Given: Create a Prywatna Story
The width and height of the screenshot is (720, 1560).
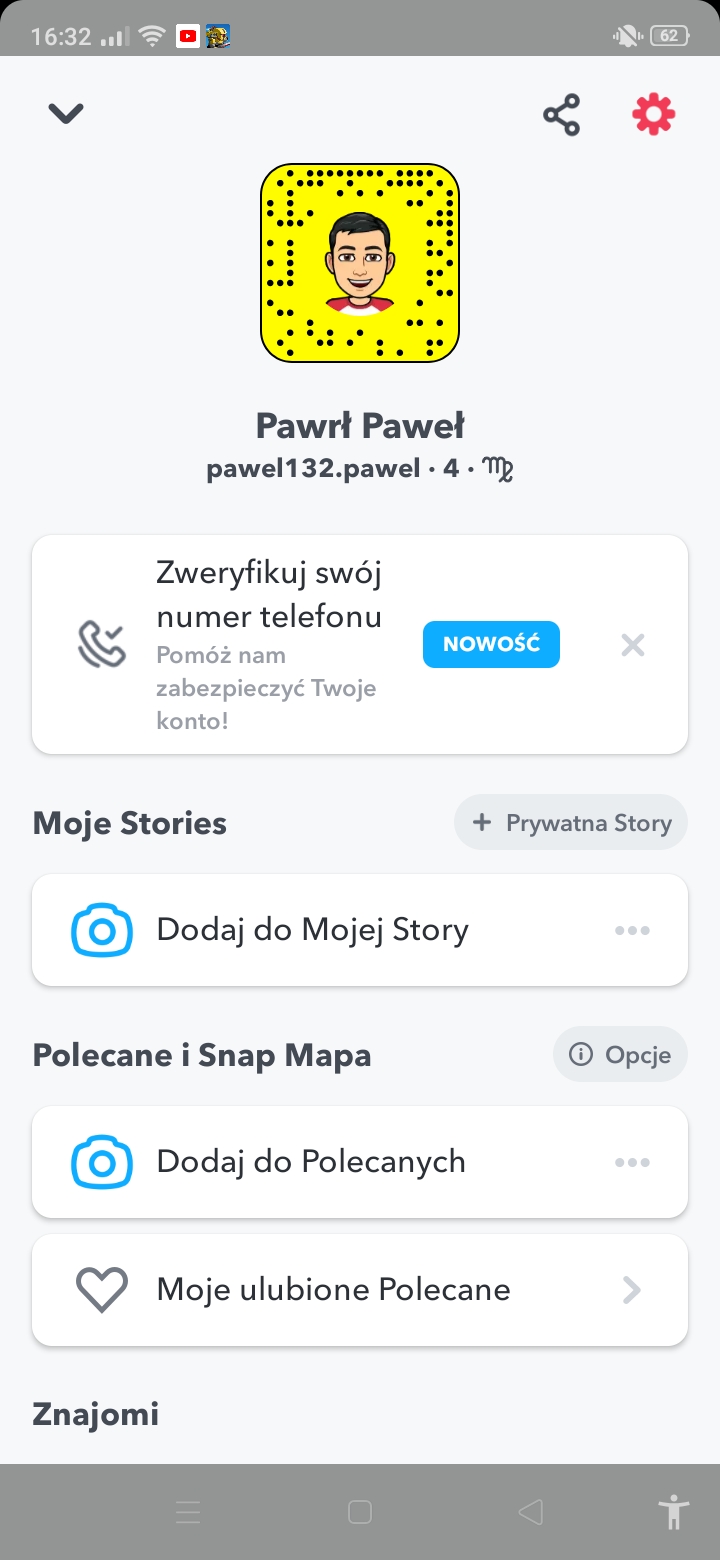Looking at the screenshot, I should point(571,823).
